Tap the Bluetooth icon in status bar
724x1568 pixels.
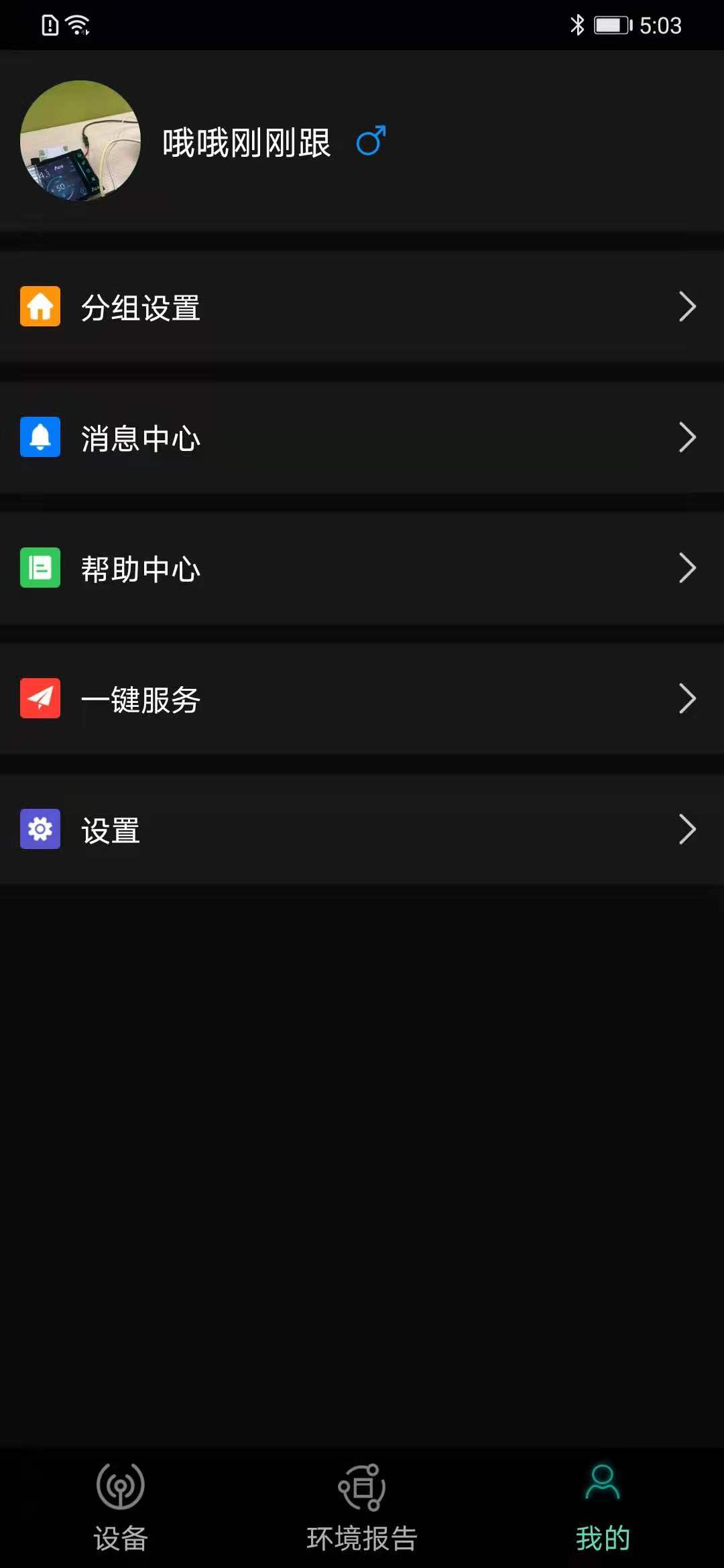[575, 25]
